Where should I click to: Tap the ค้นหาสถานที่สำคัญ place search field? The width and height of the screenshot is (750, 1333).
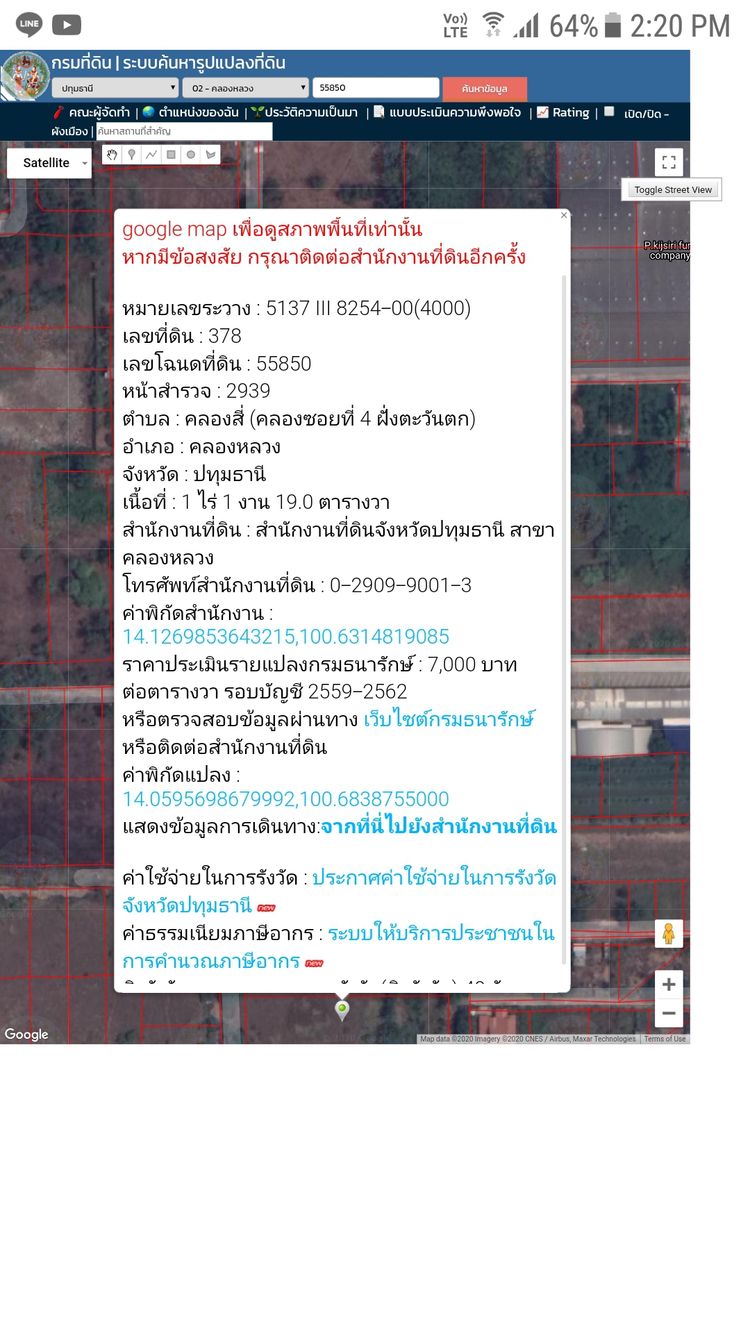point(184,131)
